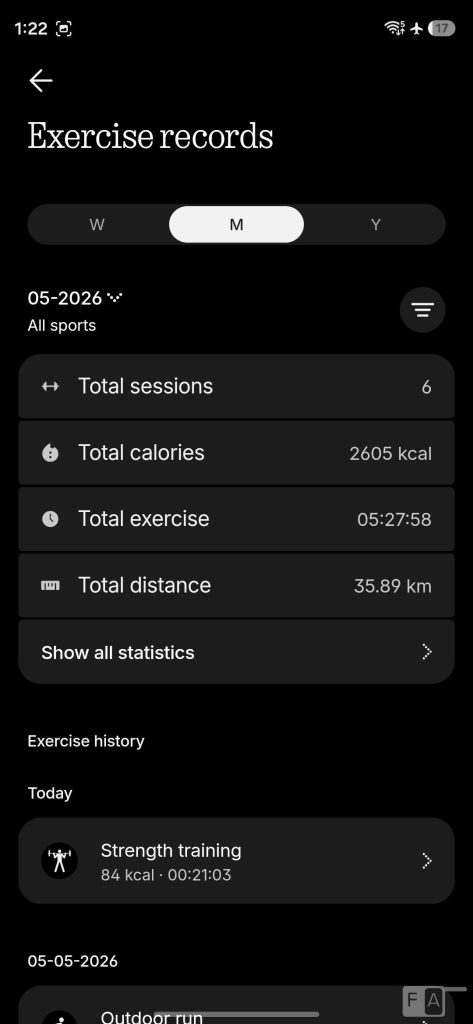This screenshot has height=1024, width=473.
Task: Open the sport filter icon
Action: pyautogui.click(x=423, y=310)
